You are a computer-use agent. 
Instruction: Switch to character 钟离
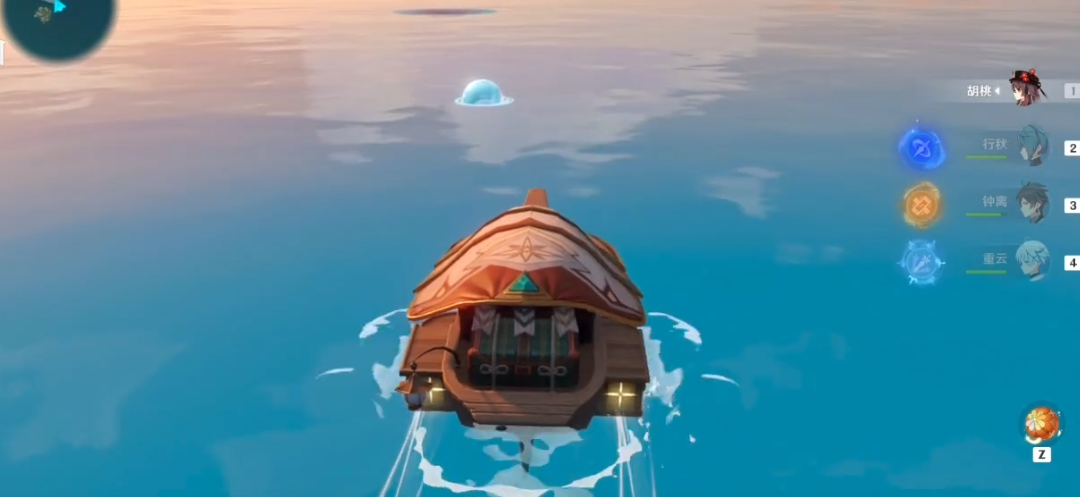point(1031,203)
